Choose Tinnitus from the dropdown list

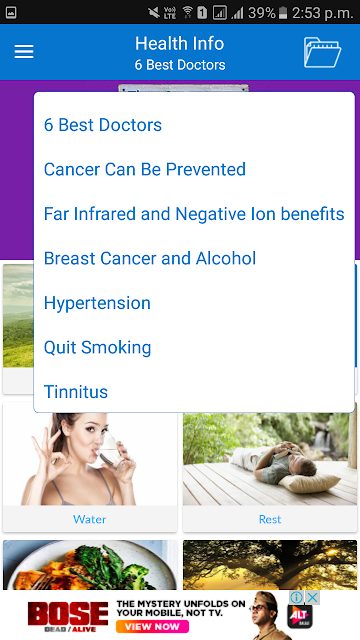[x=76, y=392]
